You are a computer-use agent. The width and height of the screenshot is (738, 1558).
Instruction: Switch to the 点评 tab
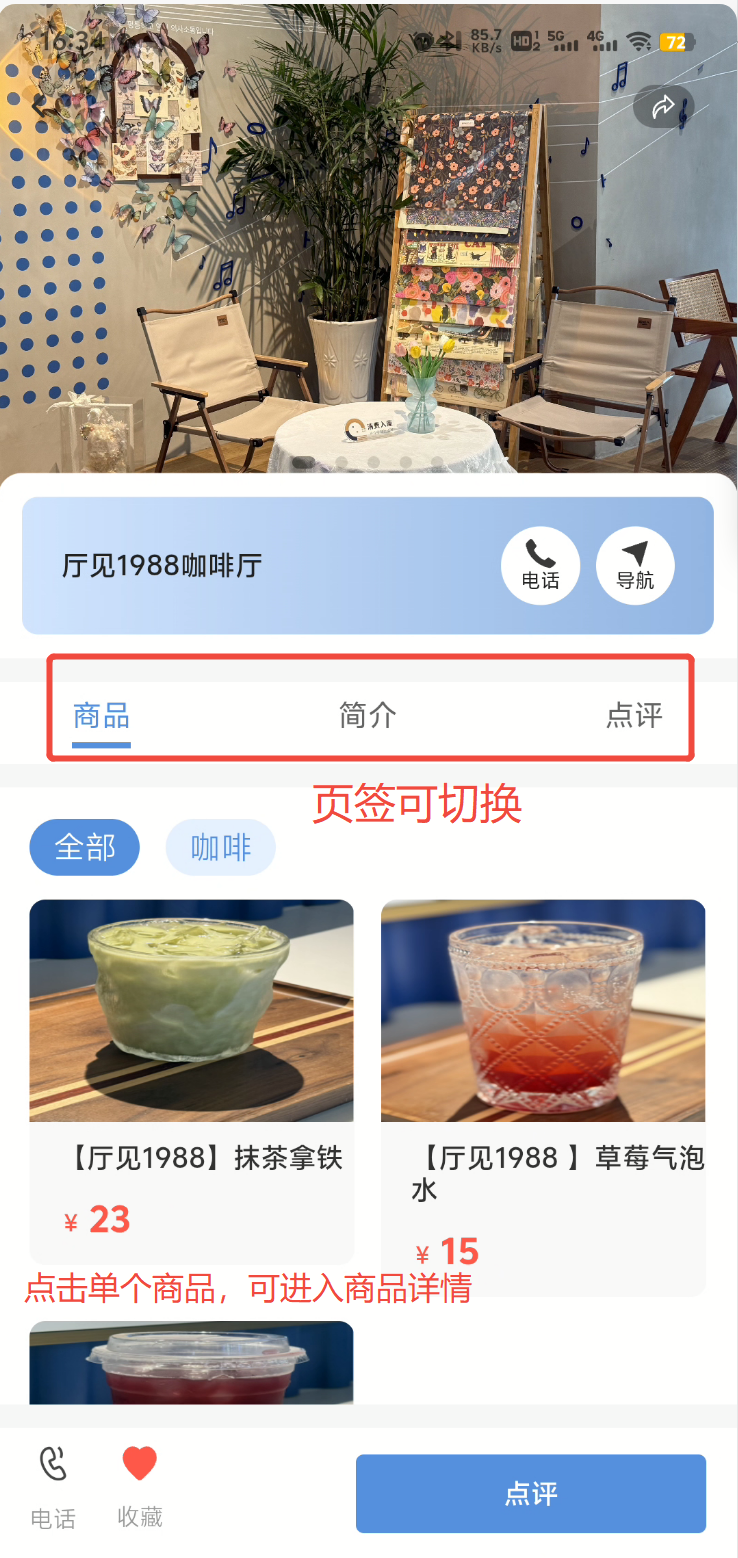tap(634, 716)
